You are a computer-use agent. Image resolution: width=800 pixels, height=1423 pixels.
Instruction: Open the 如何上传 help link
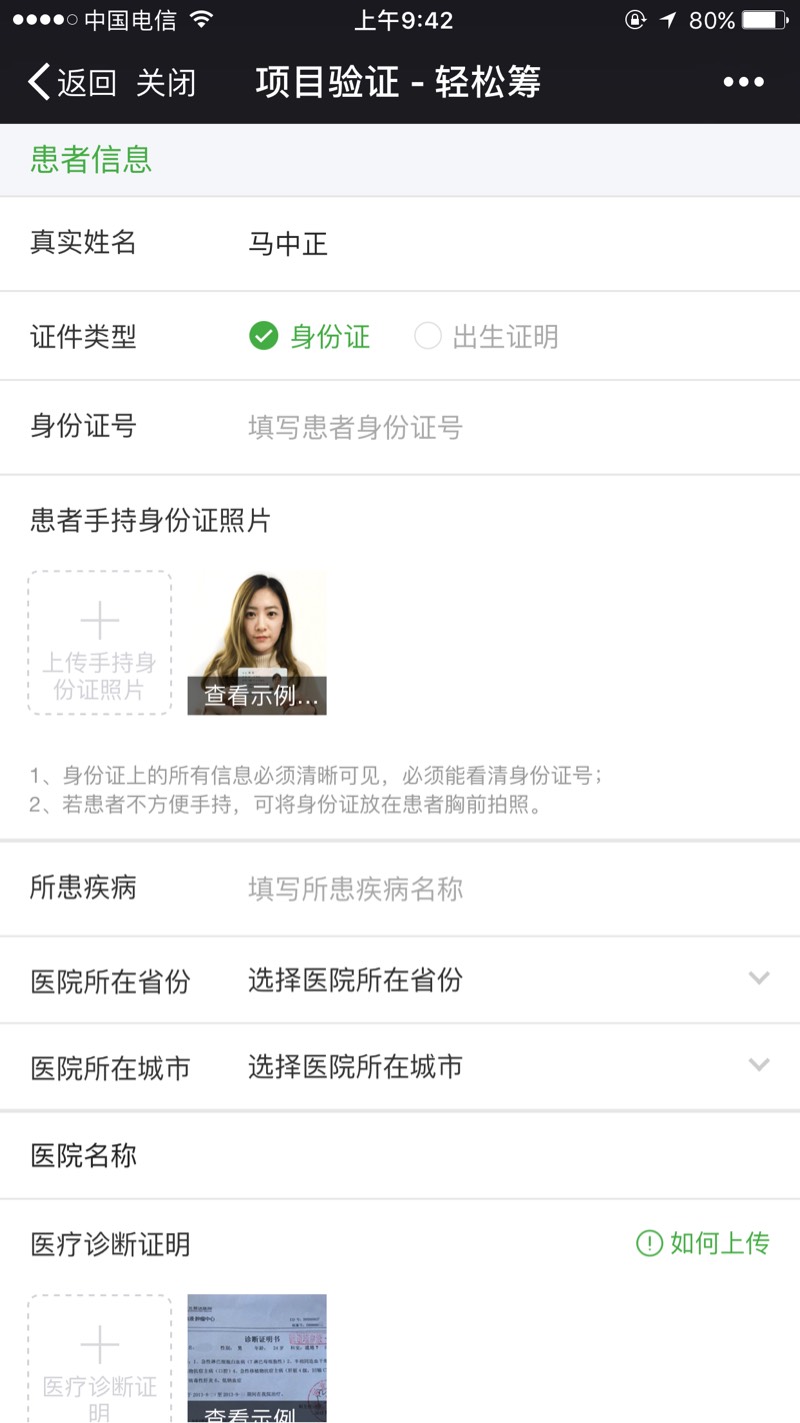[x=703, y=1244]
